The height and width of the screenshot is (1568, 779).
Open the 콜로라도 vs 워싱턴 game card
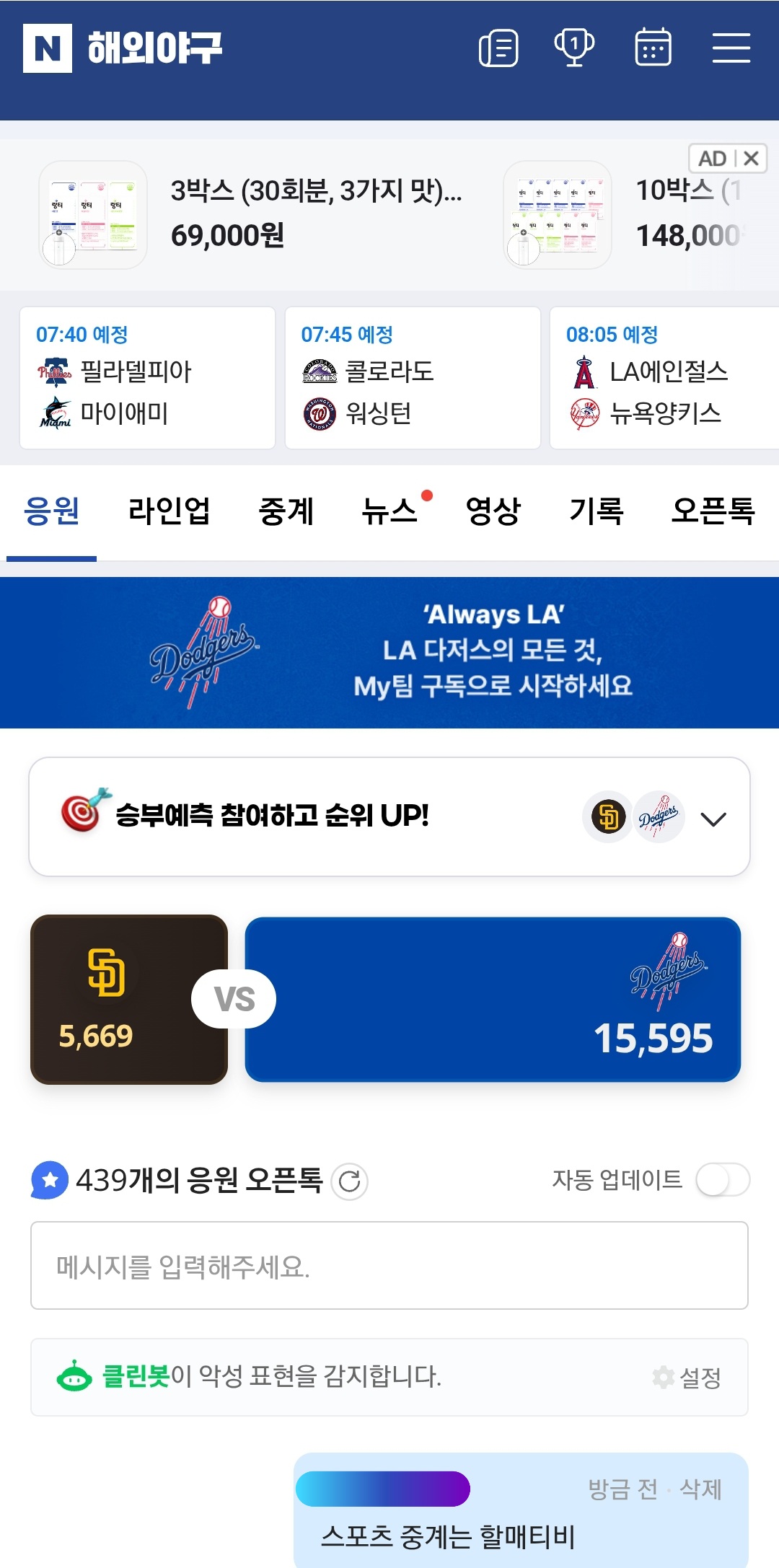(x=413, y=378)
